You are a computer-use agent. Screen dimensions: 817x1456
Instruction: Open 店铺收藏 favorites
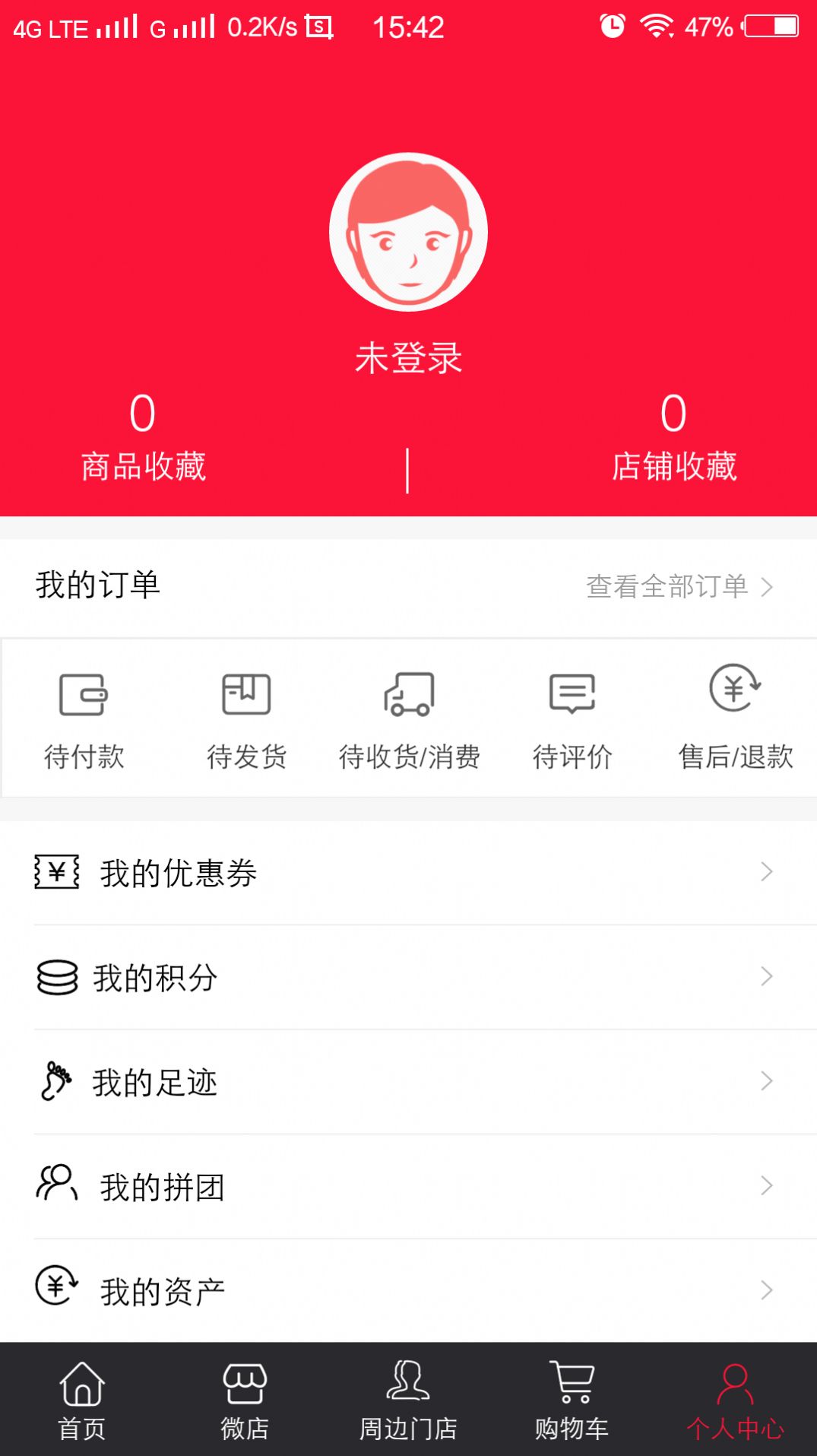pyautogui.click(x=673, y=437)
